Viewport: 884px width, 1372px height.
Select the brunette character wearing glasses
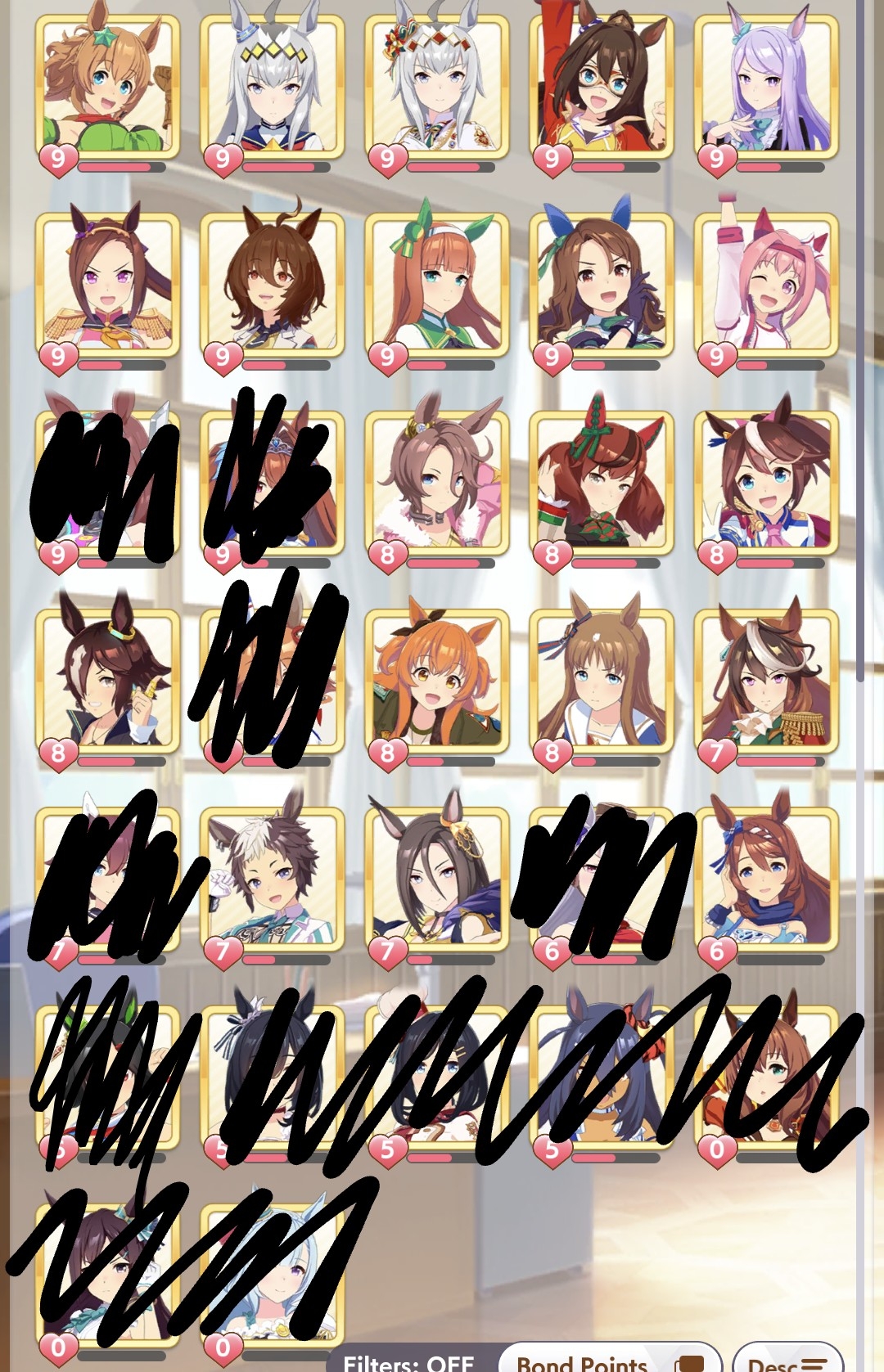pos(602,87)
